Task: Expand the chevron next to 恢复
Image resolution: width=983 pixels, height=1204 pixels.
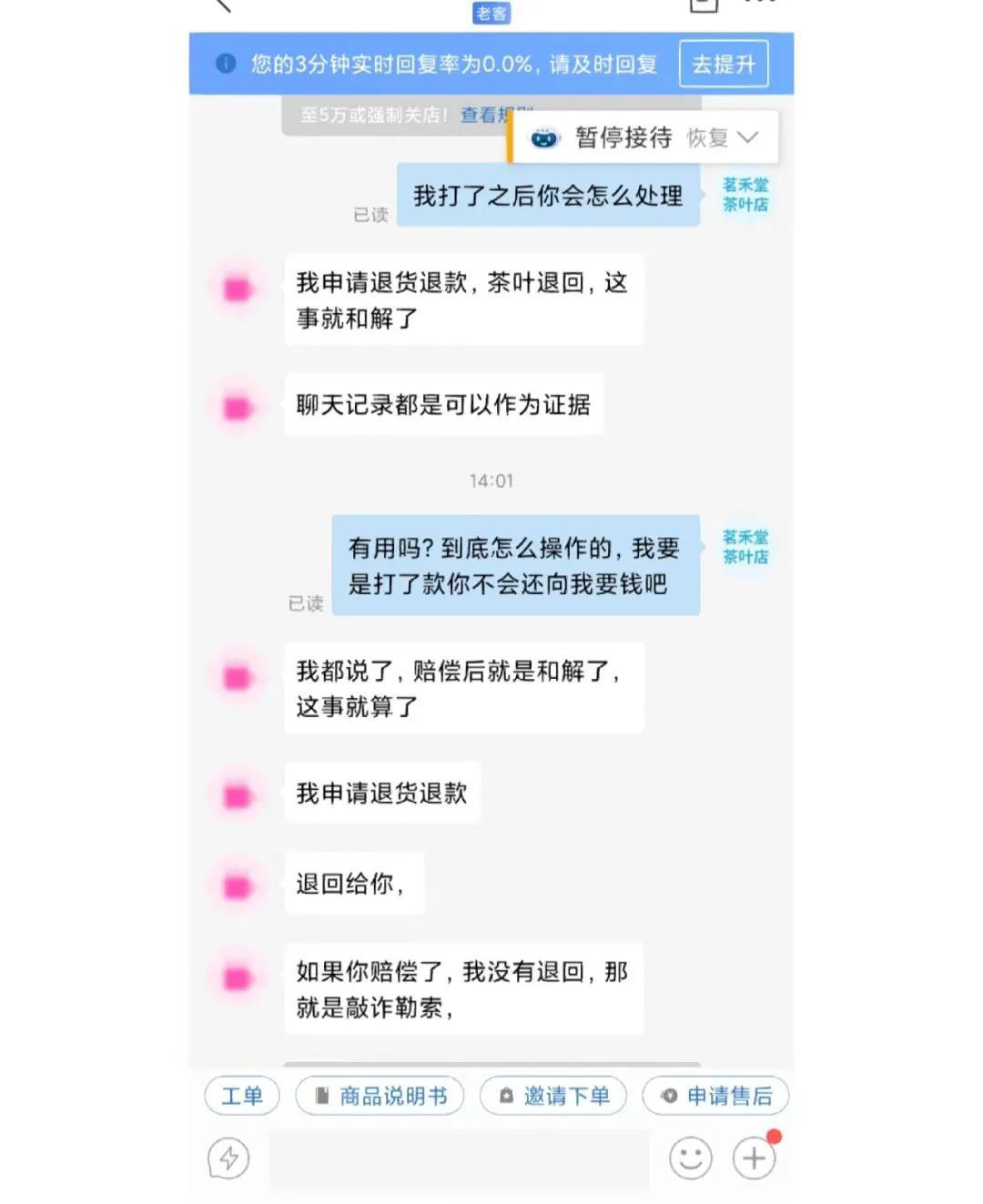Action: click(749, 138)
